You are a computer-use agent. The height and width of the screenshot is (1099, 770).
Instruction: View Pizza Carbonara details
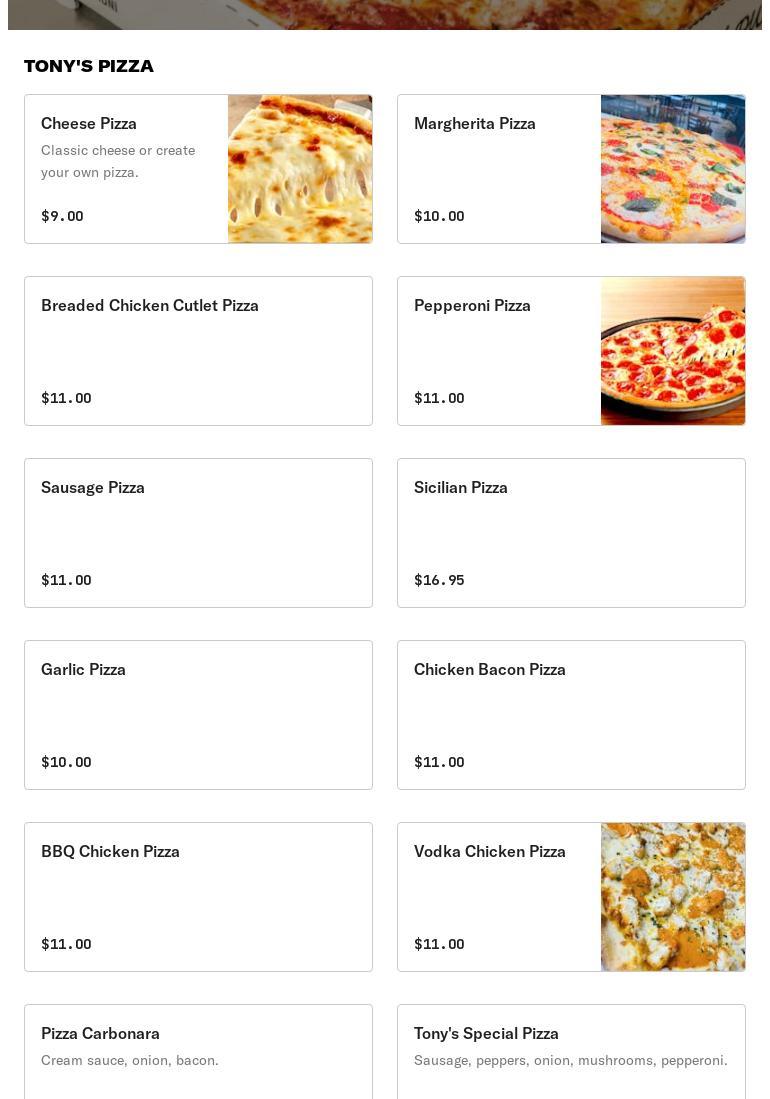coord(198,1052)
